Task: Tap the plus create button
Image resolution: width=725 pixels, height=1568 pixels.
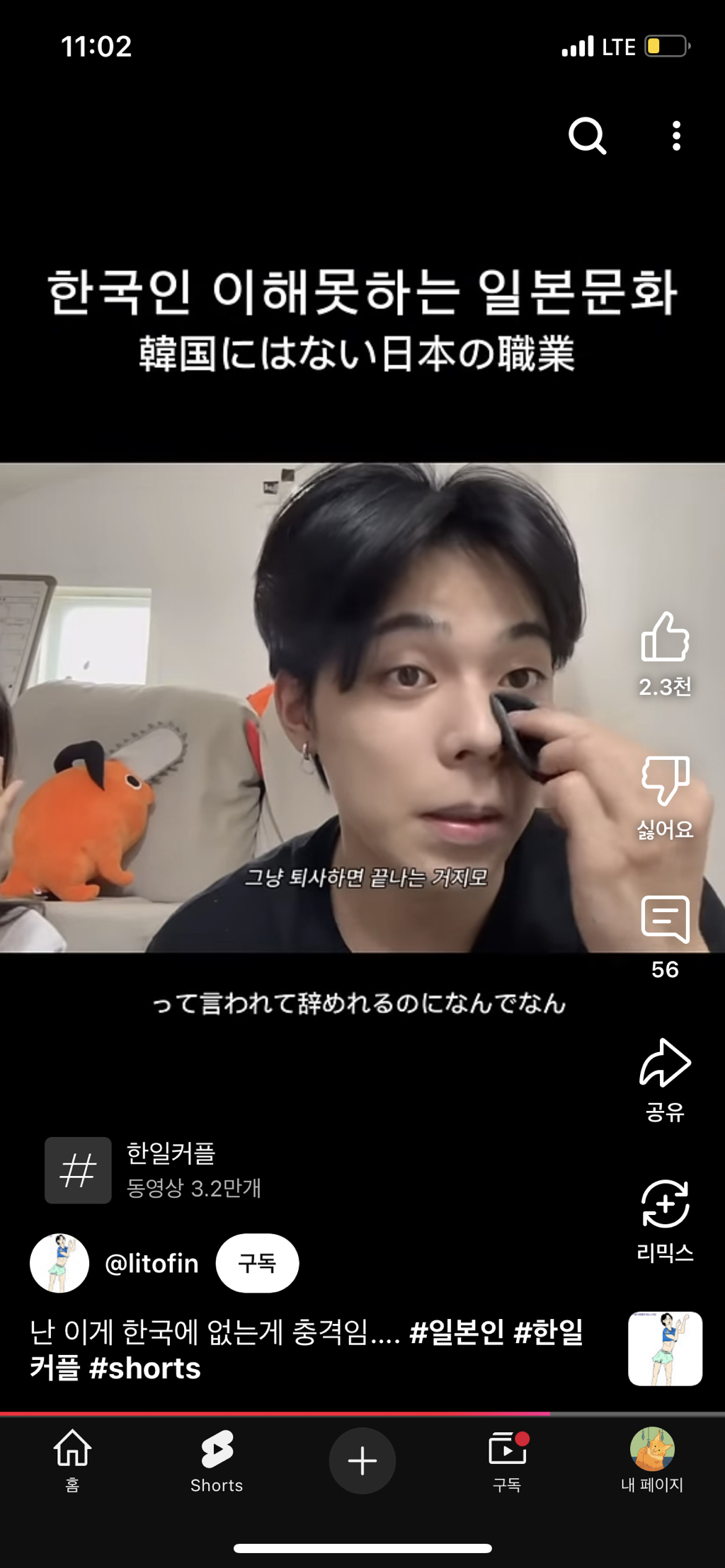Action: coord(362,1460)
